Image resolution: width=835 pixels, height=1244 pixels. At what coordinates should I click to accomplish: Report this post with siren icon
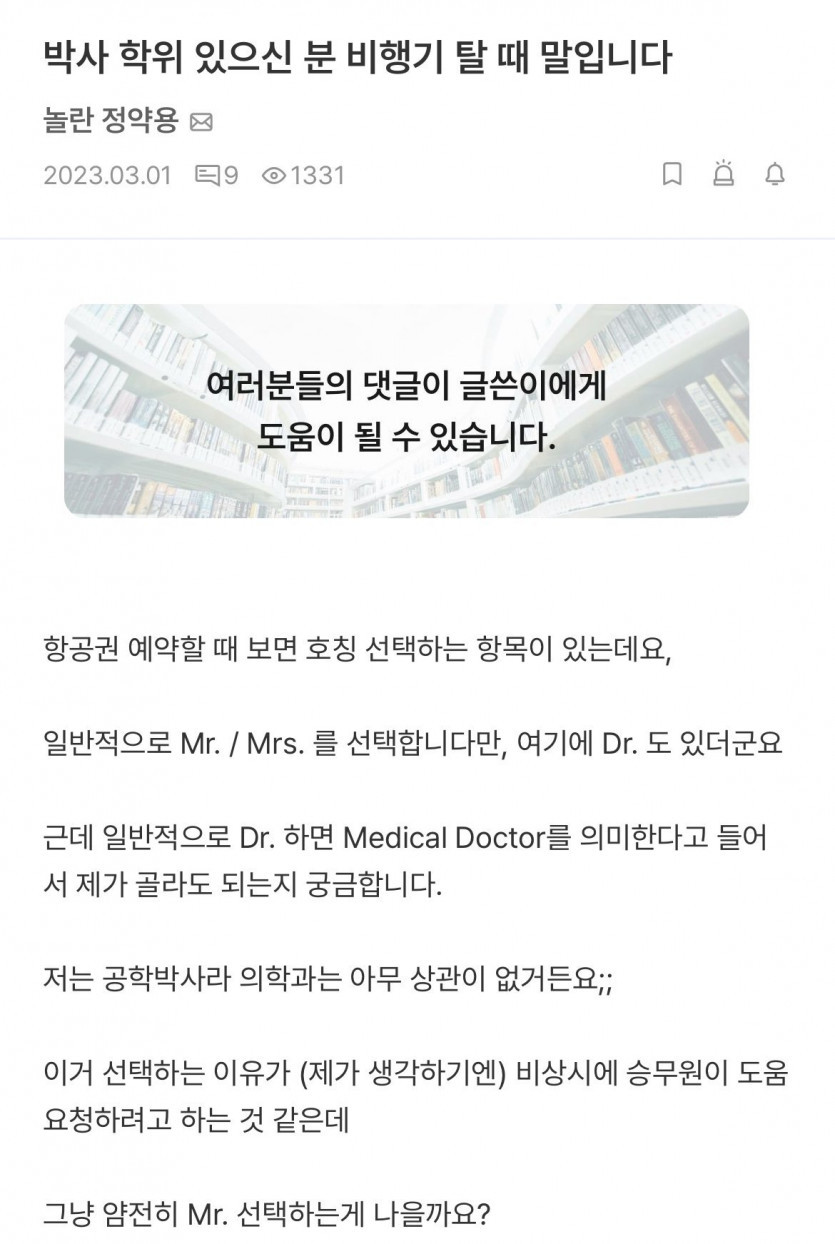pos(723,174)
